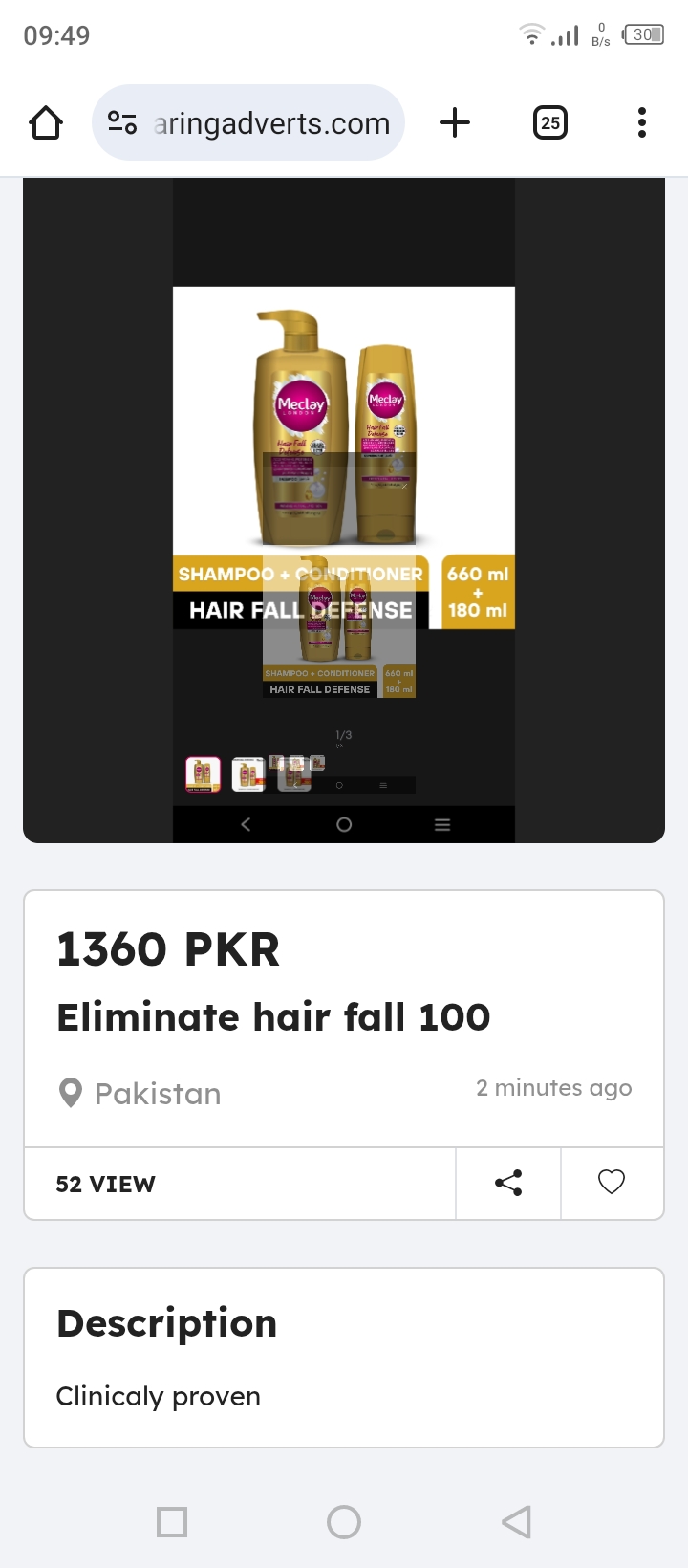View the Meclay shampoo product image
Viewport: 688px width, 1568px height.
343,449
